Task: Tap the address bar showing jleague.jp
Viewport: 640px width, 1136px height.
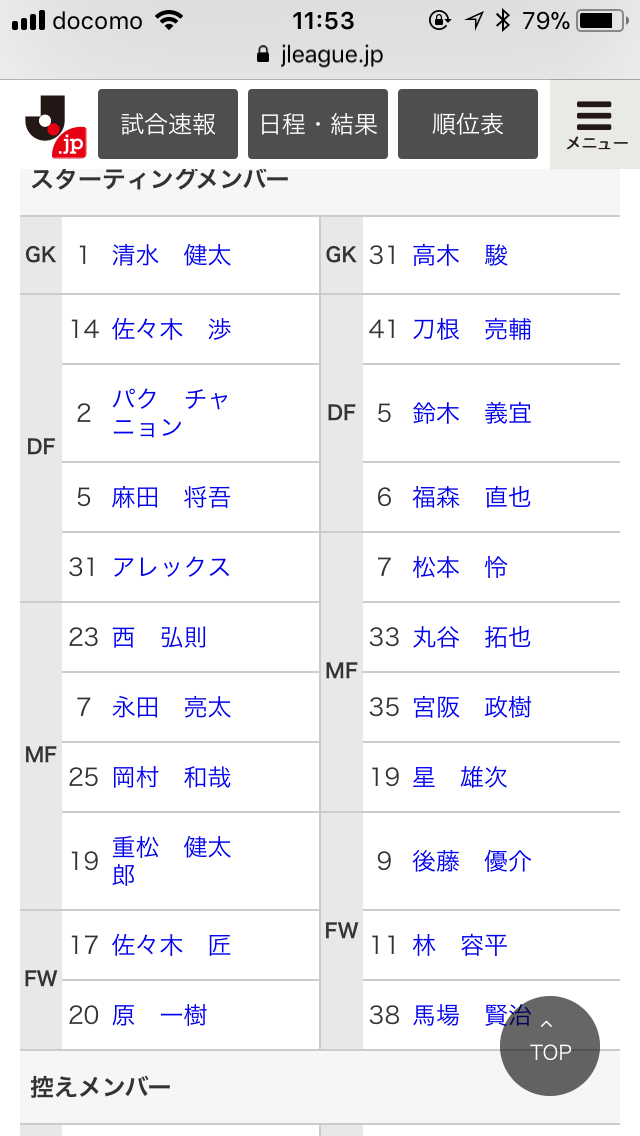Action: [320, 55]
